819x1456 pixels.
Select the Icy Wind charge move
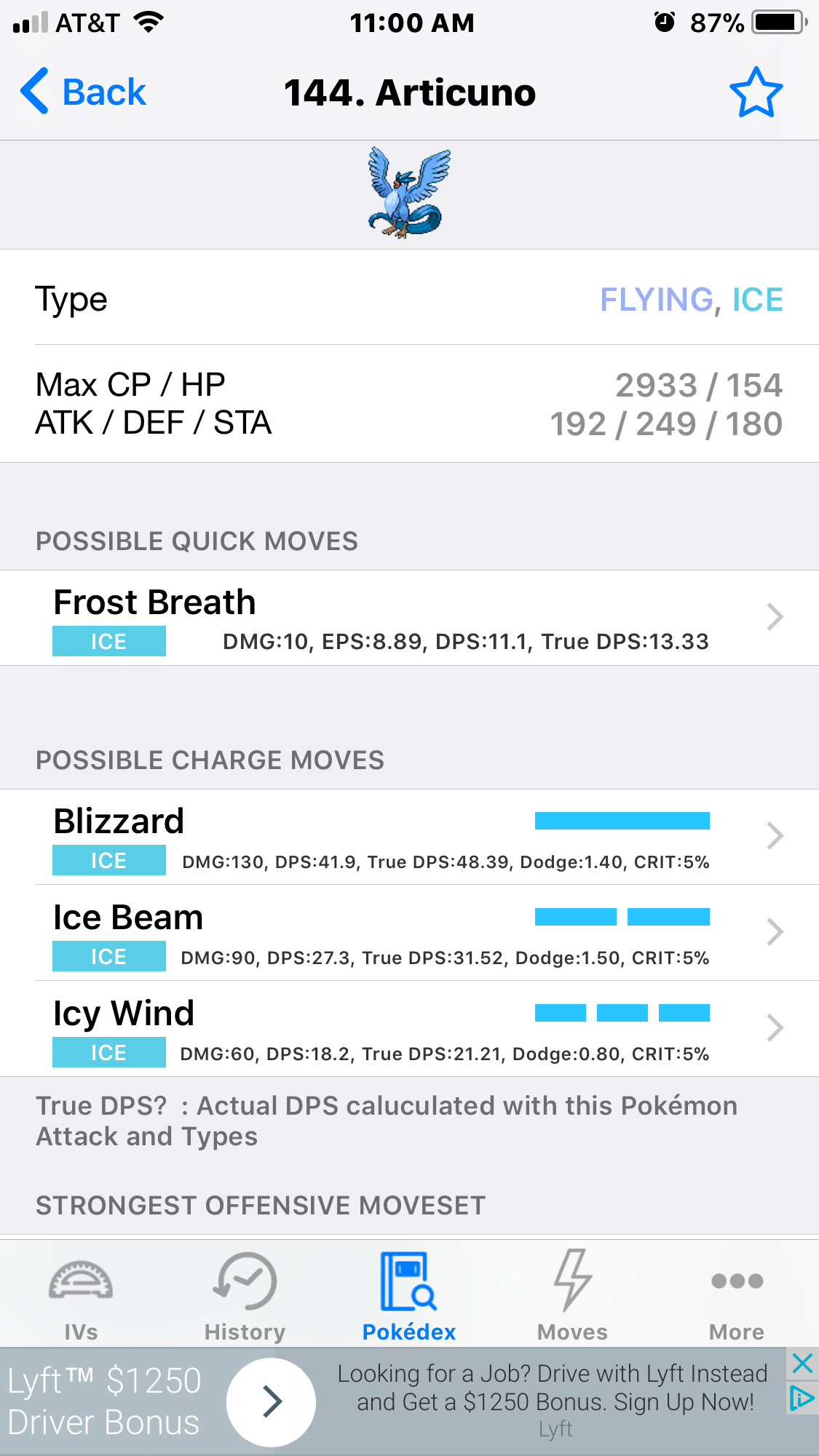(x=409, y=1029)
